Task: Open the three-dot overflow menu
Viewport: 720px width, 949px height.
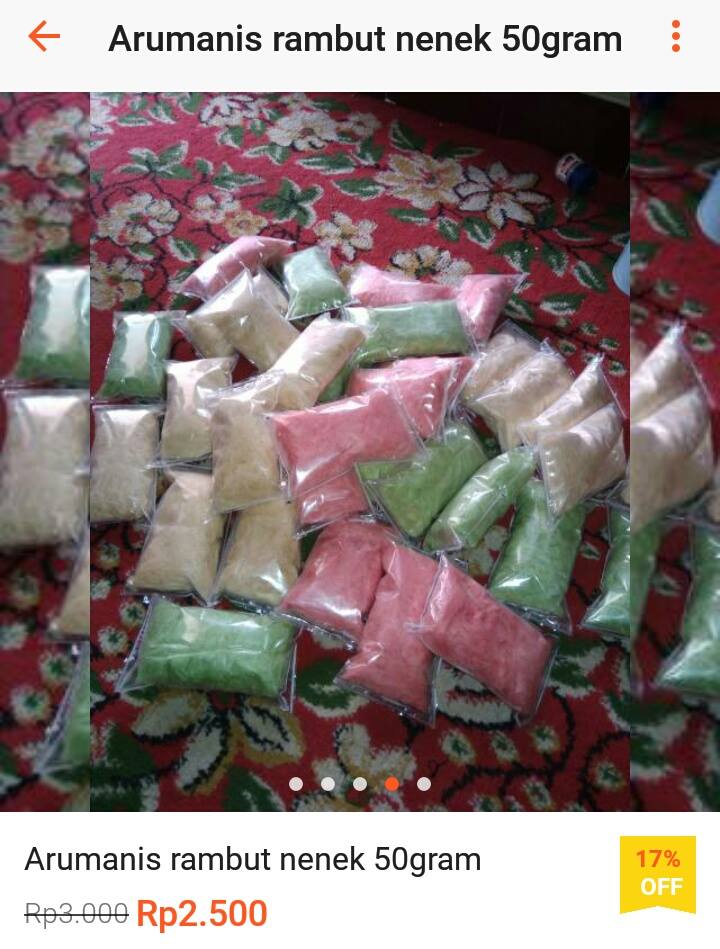Action: pyautogui.click(x=676, y=37)
